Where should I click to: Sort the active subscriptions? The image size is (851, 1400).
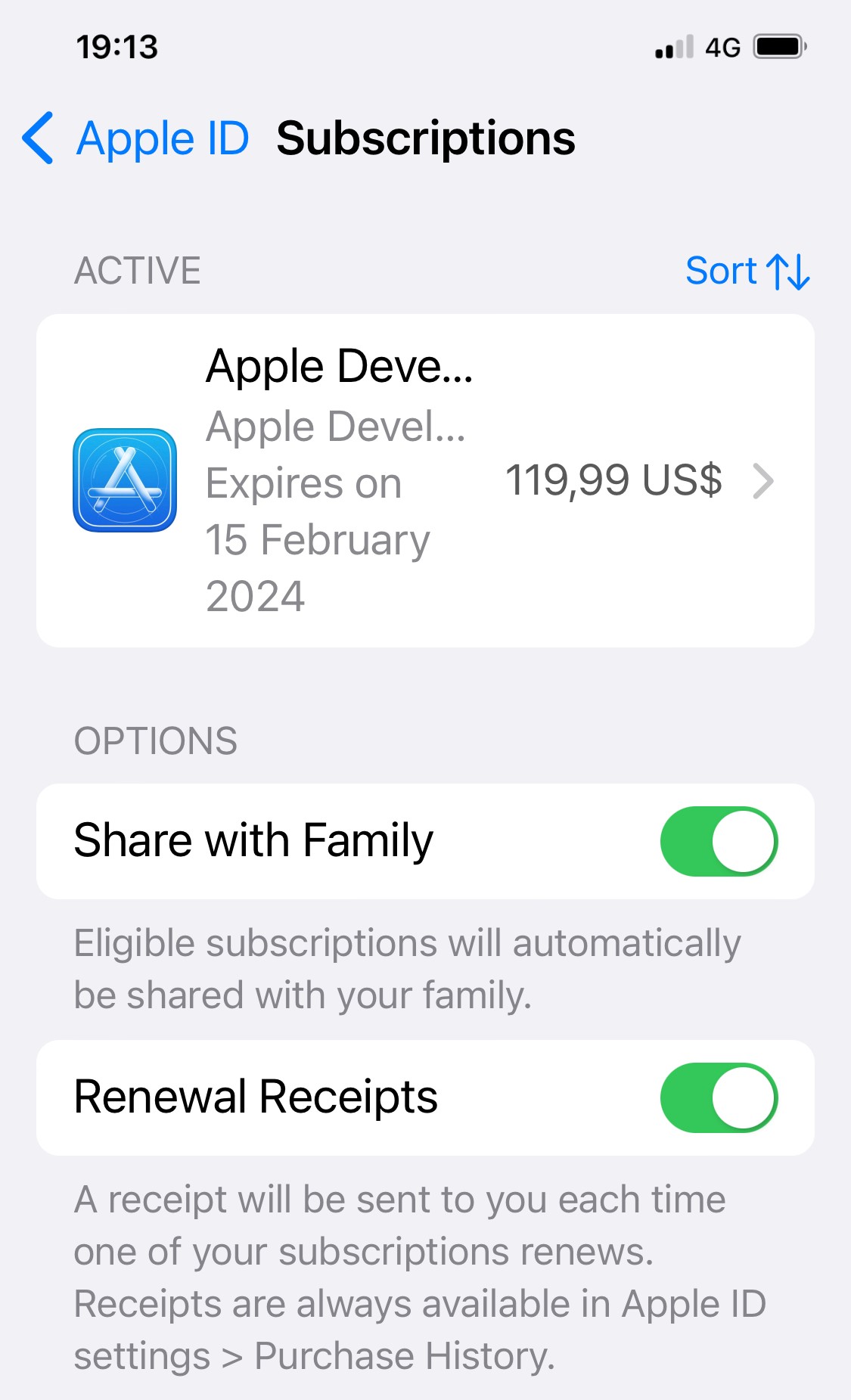747,272
